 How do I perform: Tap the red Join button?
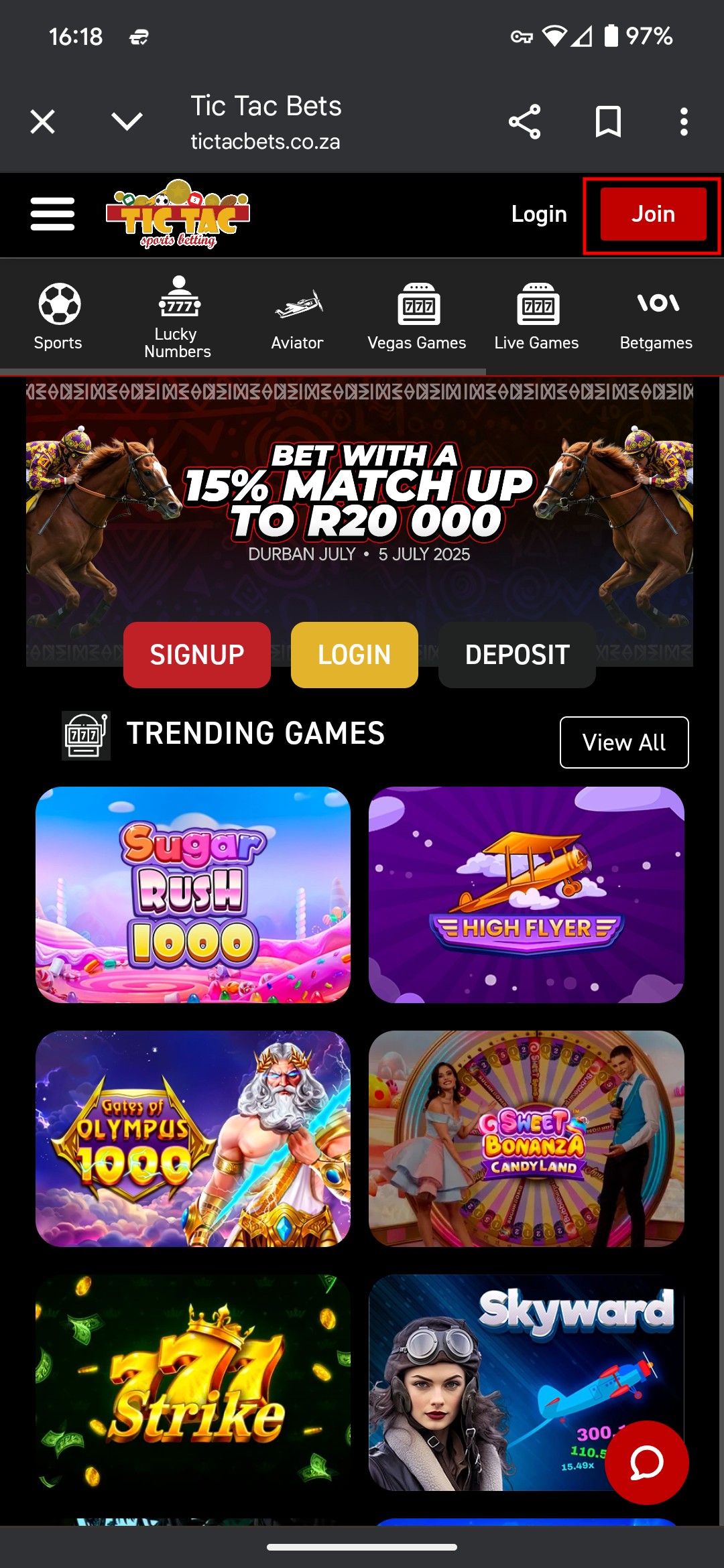[x=653, y=214]
